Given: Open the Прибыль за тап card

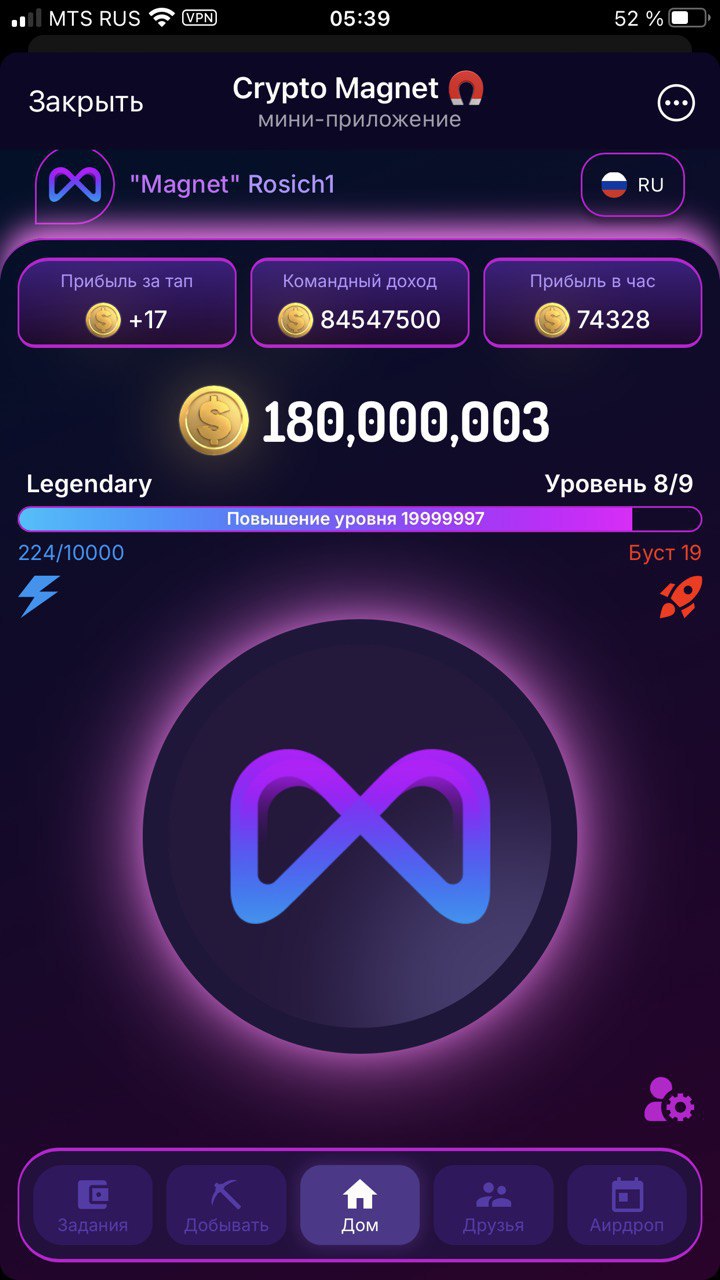Looking at the screenshot, I should point(127,303).
